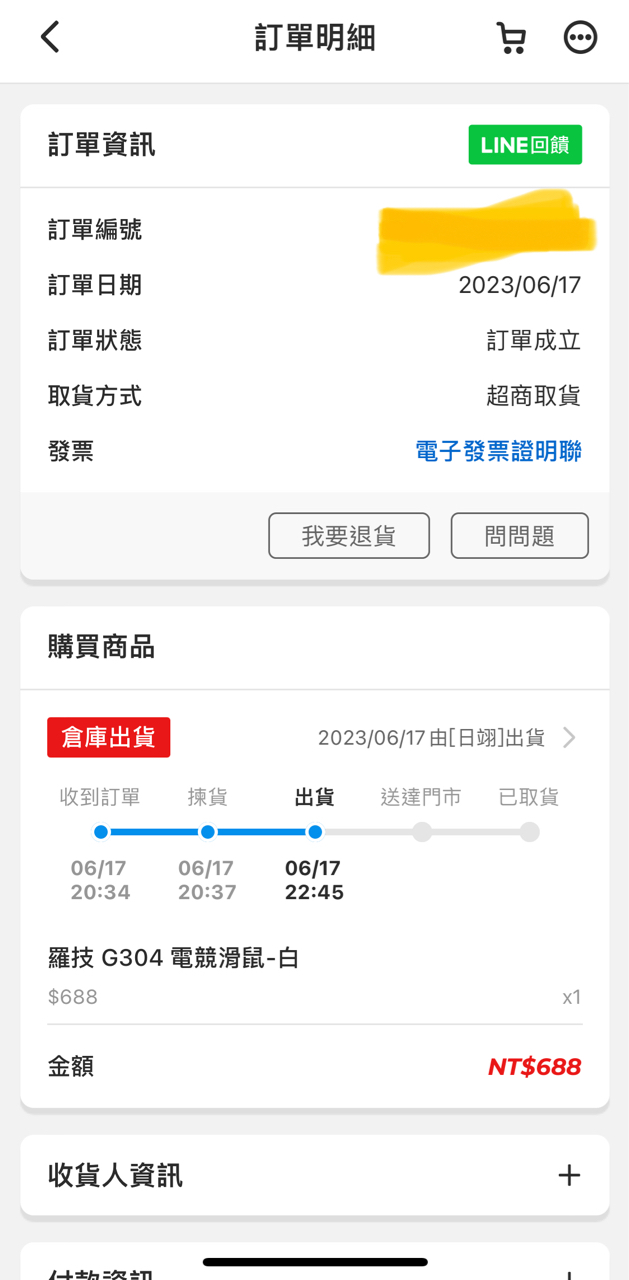This screenshot has height=1280, width=629.
Task: Expand the 收貨人資訊 section
Action: (x=568, y=1175)
